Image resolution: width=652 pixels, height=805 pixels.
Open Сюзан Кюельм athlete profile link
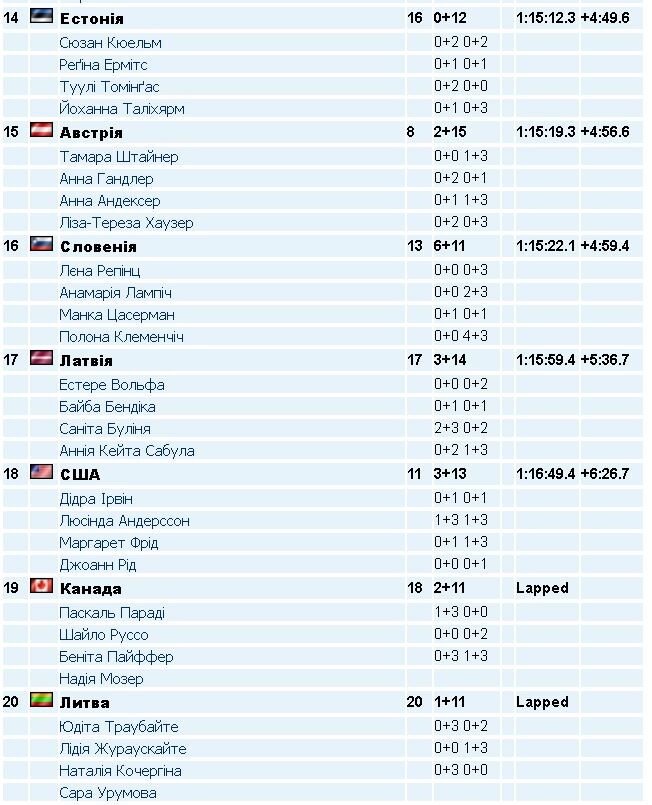pos(110,43)
